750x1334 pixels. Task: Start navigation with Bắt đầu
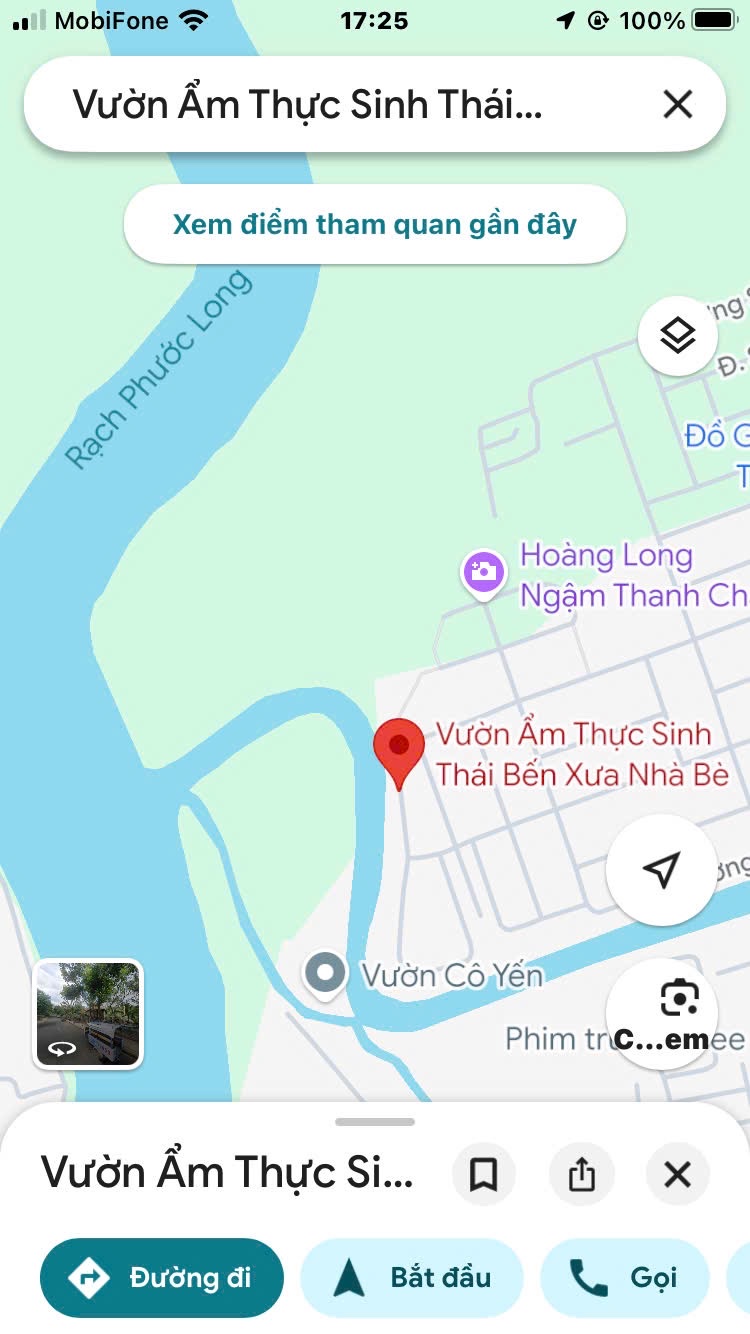click(x=412, y=1277)
